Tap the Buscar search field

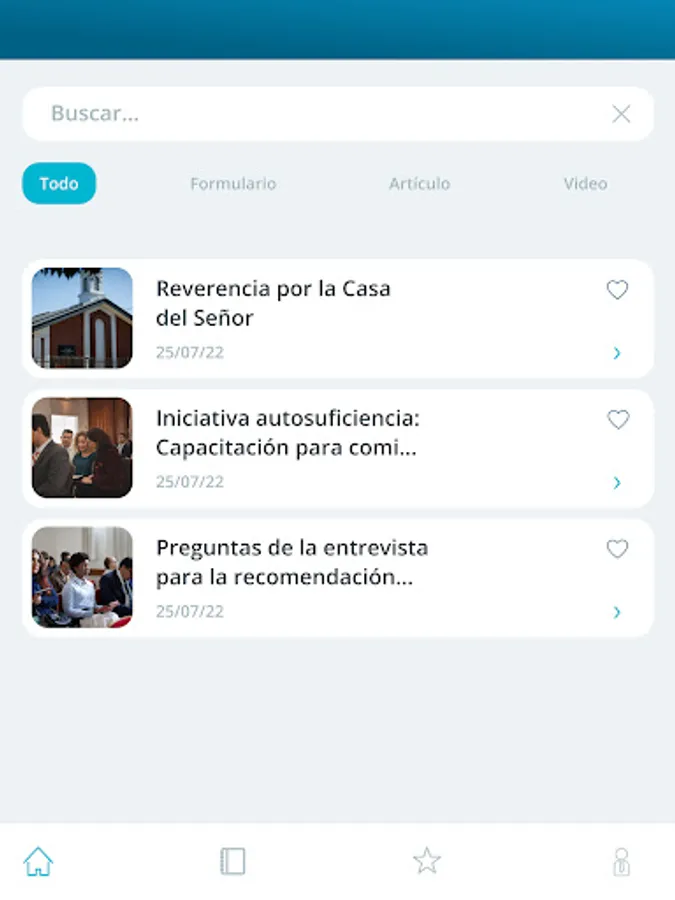pos(320,114)
